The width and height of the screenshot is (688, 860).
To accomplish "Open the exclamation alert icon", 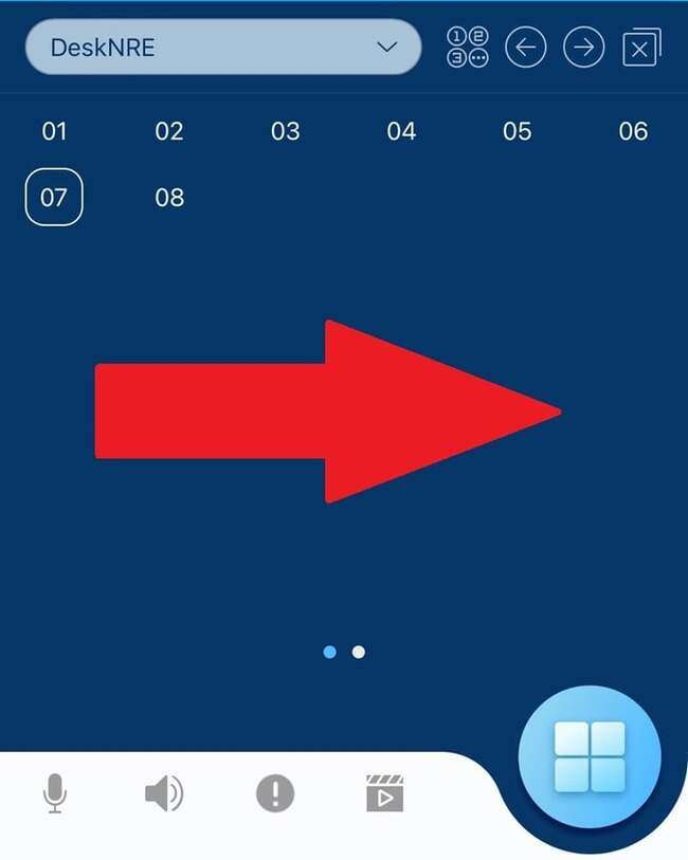I will [x=275, y=795].
